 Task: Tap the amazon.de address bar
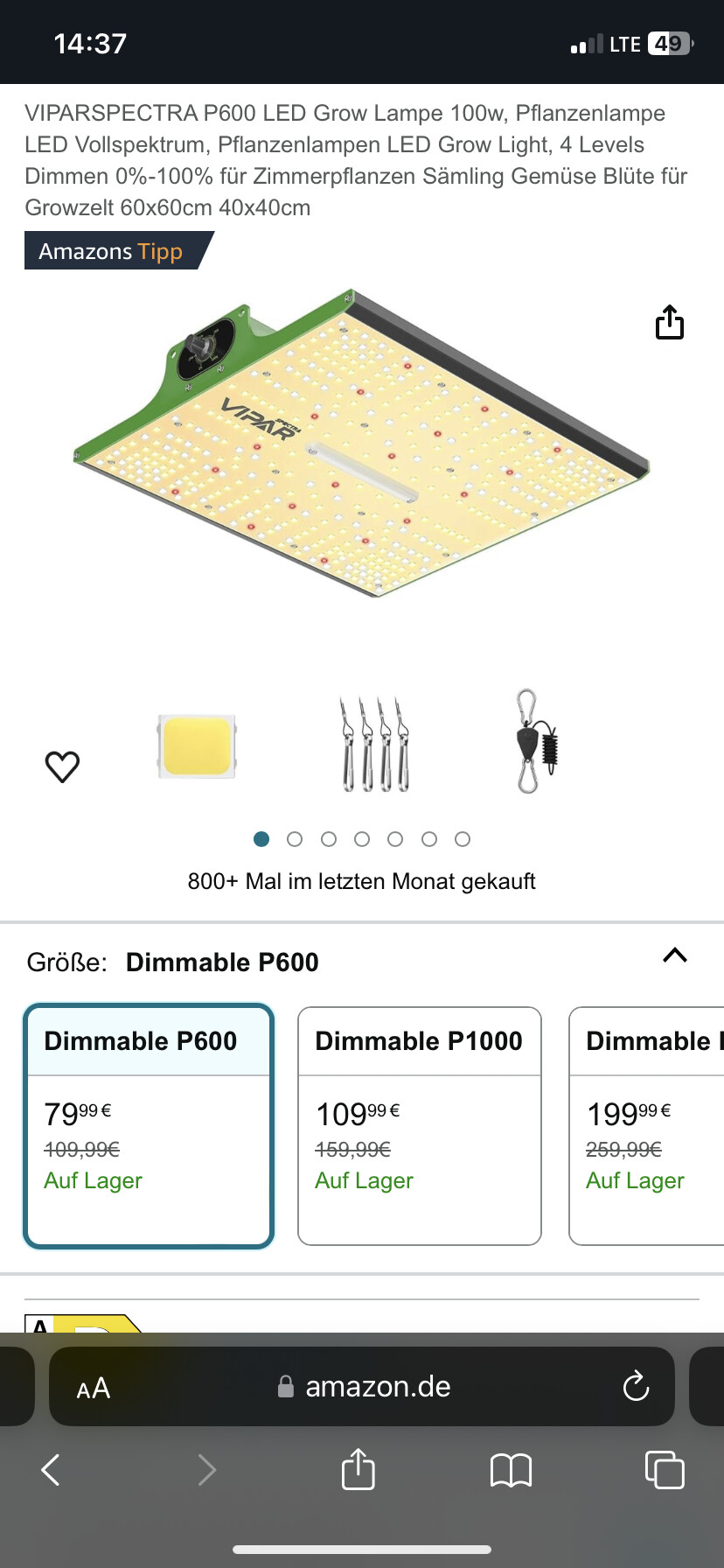[362, 1386]
